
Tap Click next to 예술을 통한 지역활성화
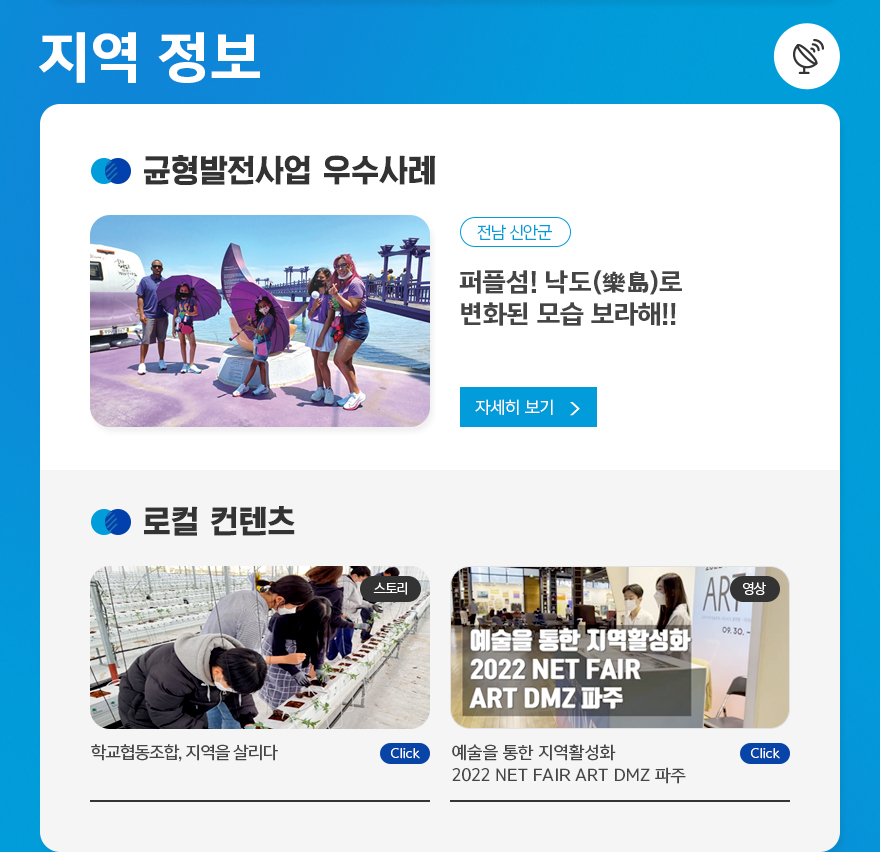(x=764, y=753)
